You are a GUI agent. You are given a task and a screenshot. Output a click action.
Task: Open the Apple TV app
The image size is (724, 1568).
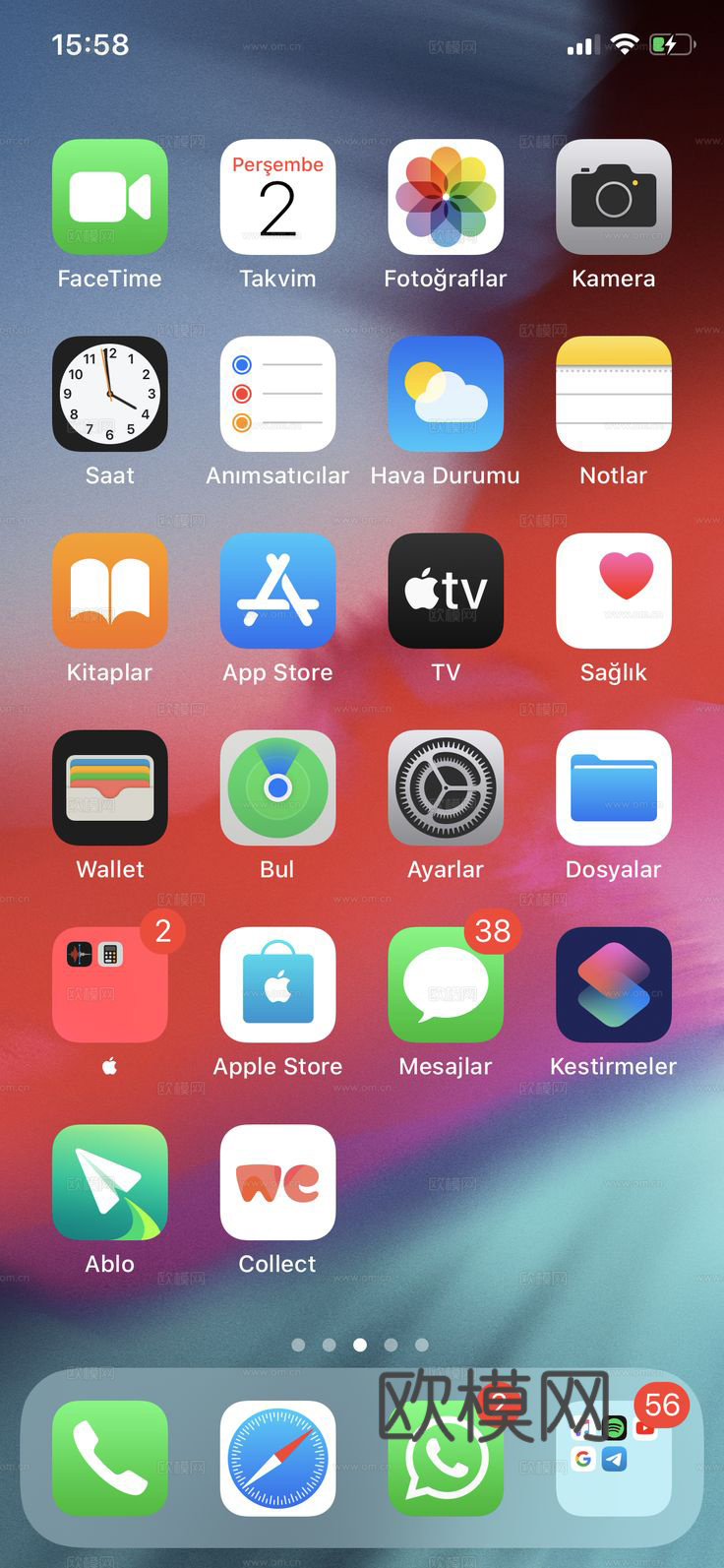pos(446,591)
